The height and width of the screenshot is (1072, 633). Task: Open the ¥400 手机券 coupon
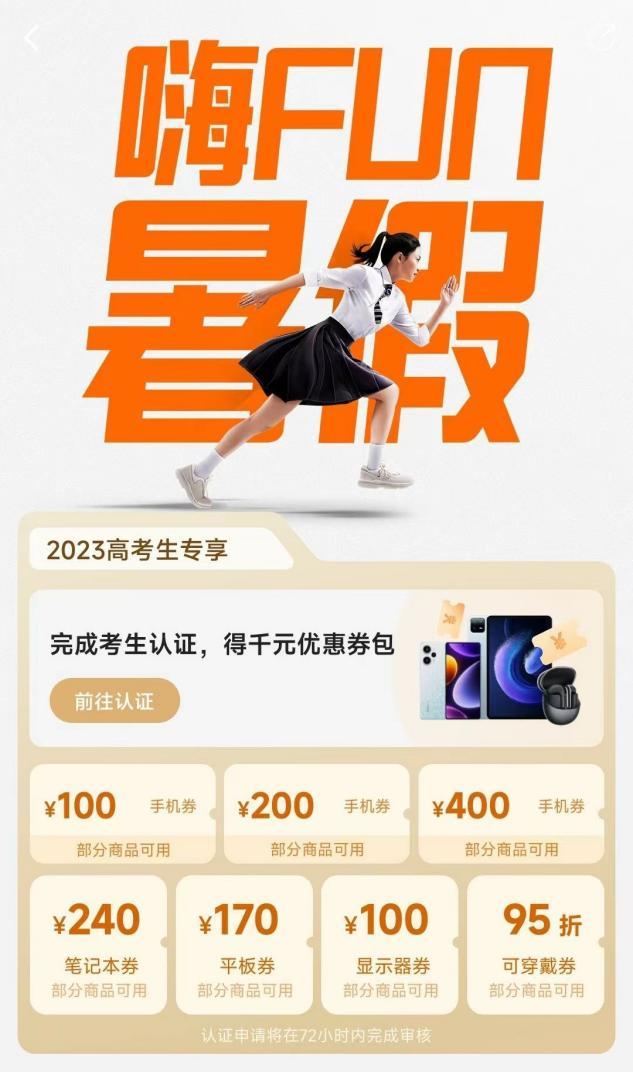pos(510,813)
